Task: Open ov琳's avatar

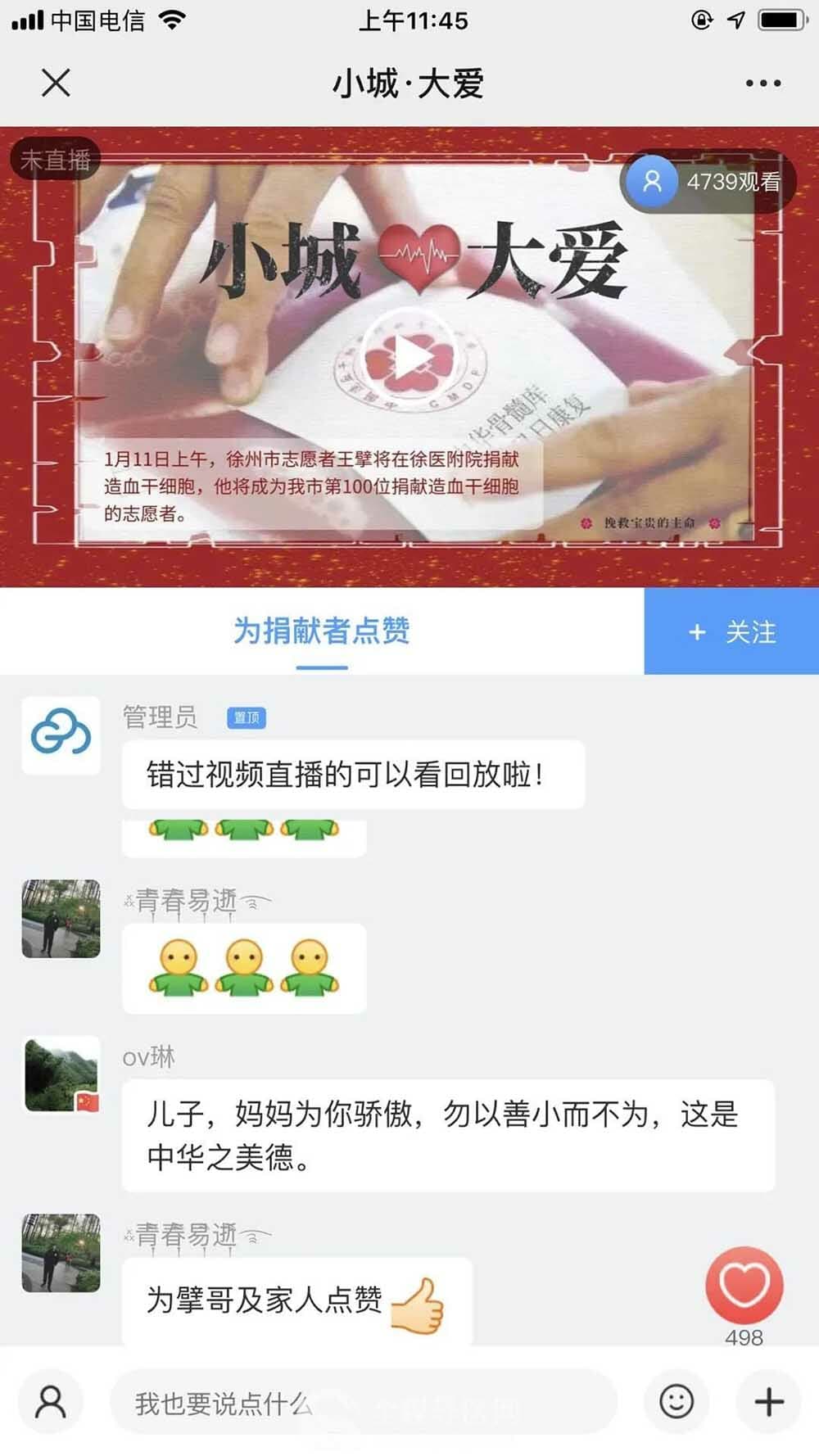Action: click(61, 1074)
